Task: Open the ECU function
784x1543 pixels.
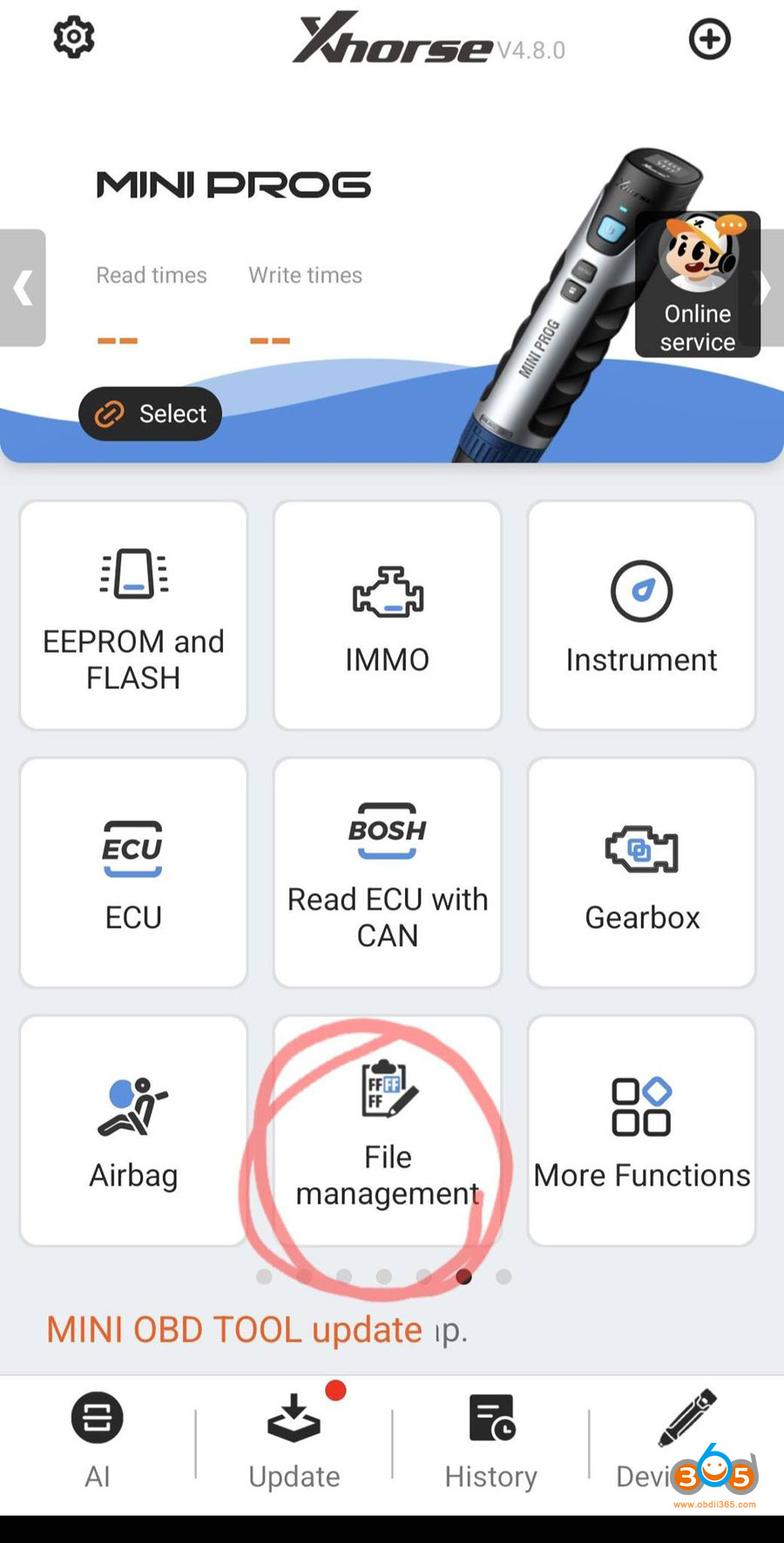Action: (x=133, y=872)
